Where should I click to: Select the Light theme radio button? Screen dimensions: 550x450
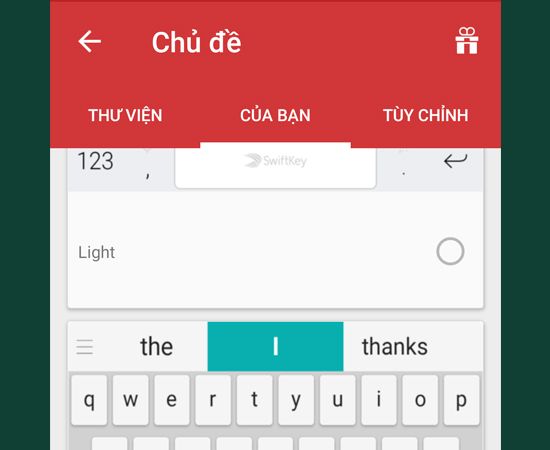point(450,251)
